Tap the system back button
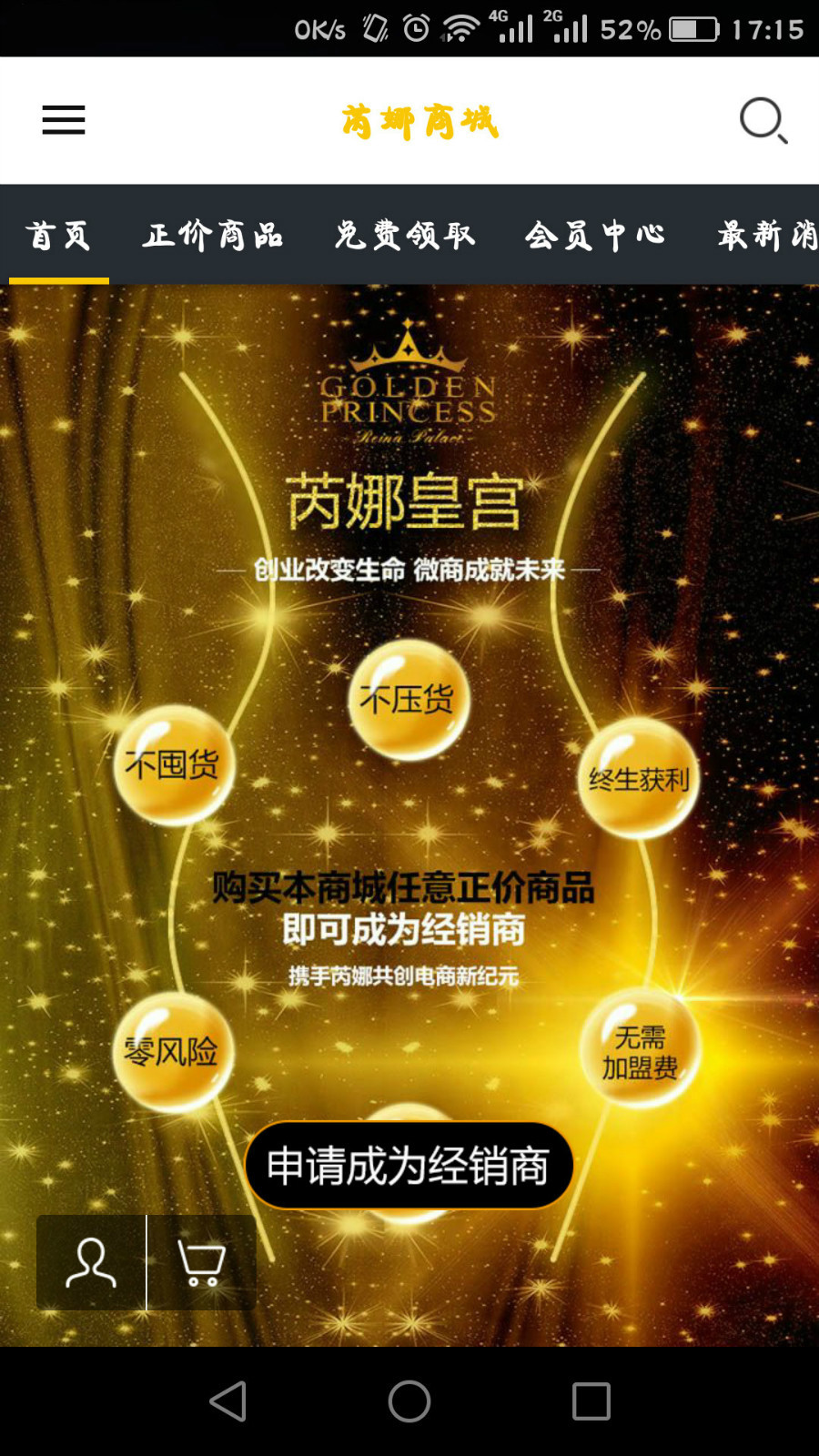The width and height of the screenshot is (819, 1456). 228,1401
